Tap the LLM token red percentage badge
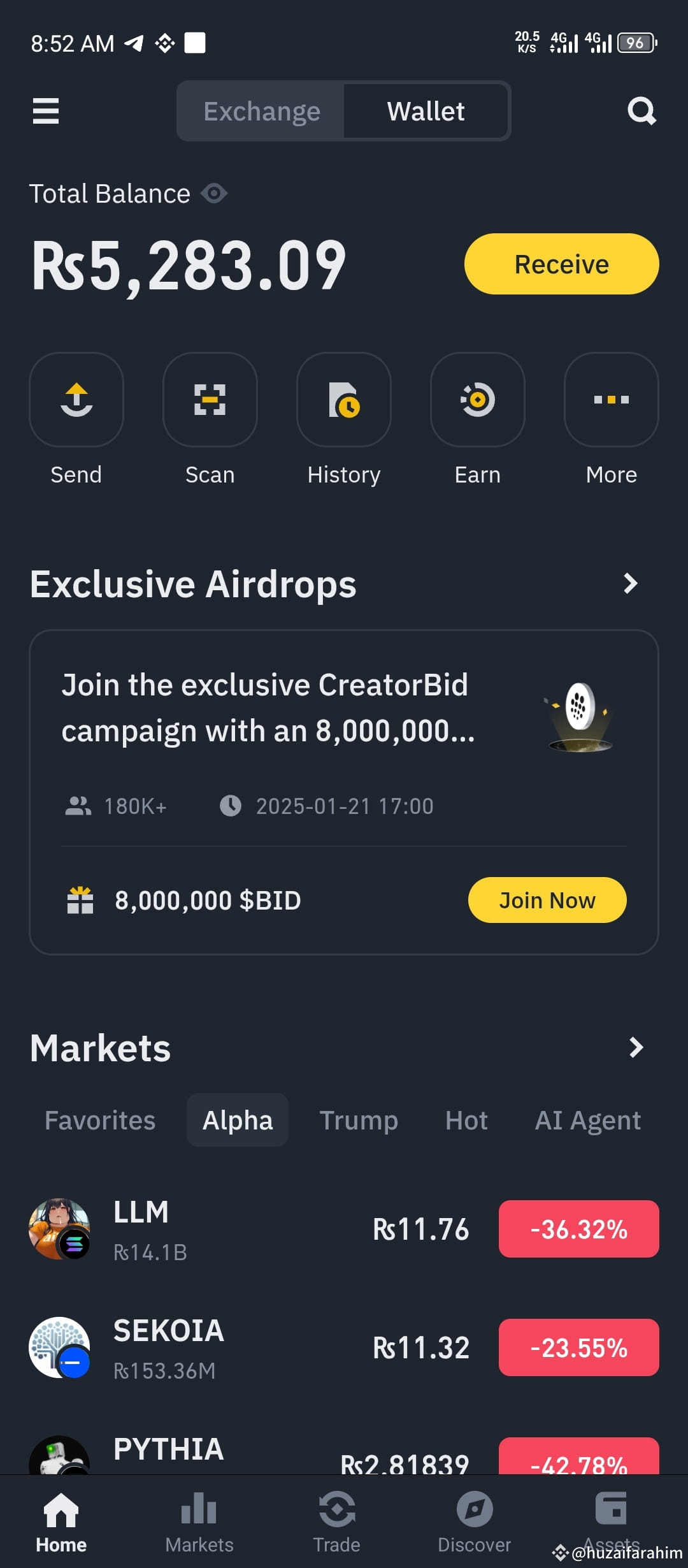Viewport: 688px width, 1568px height. point(578,1230)
